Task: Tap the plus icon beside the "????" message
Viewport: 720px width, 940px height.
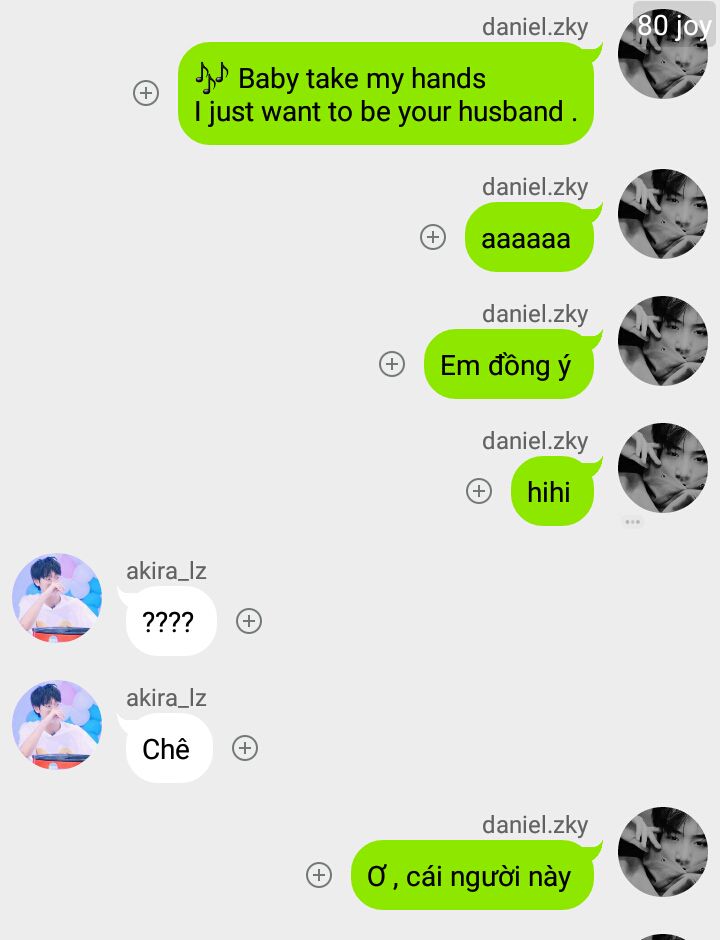Action: click(x=248, y=621)
